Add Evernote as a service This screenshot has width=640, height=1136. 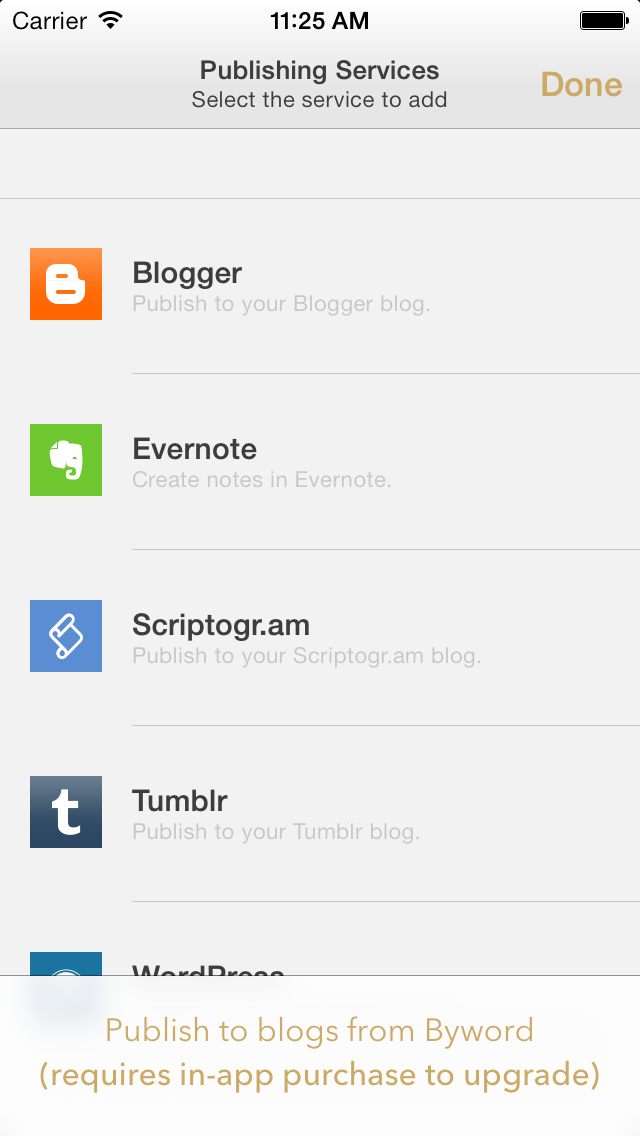click(320, 462)
